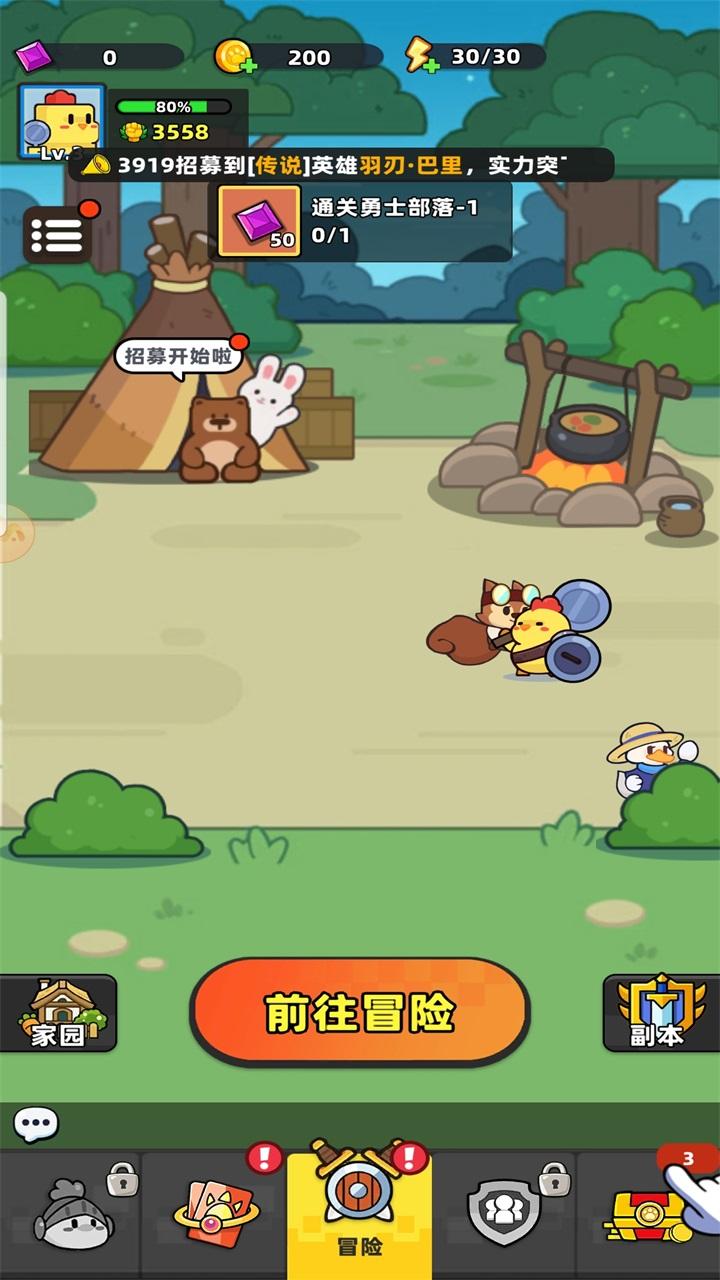Image resolution: width=720 pixels, height=1280 pixels.
Task: Tap the lightning bolt energy icon
Action: (419, 52)
